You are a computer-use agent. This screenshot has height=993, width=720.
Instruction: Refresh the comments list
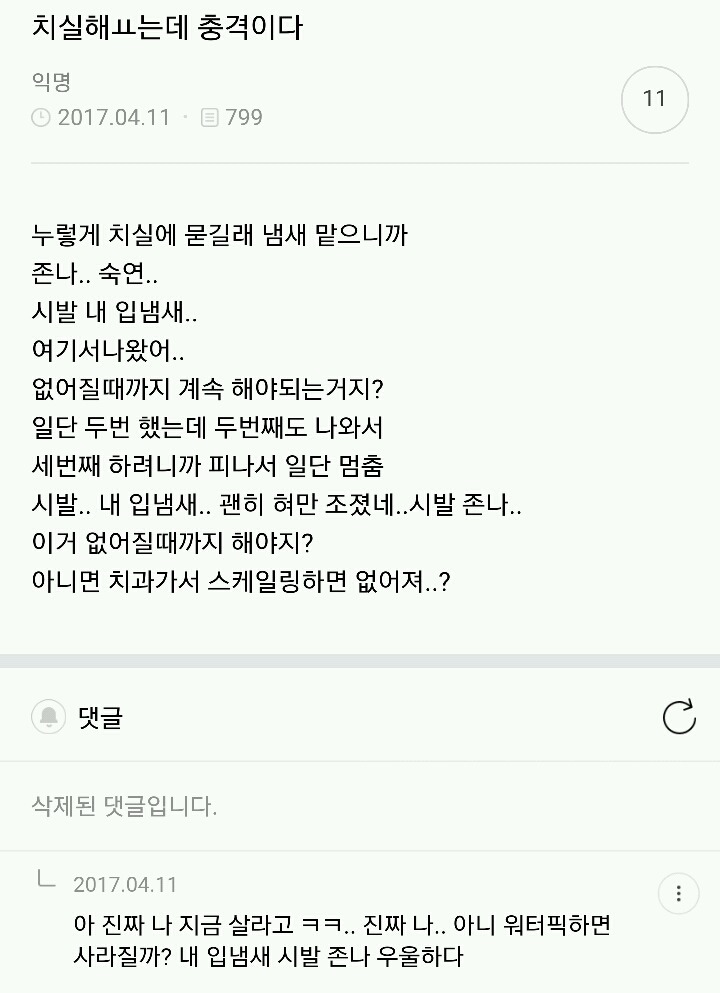(679, 717)
